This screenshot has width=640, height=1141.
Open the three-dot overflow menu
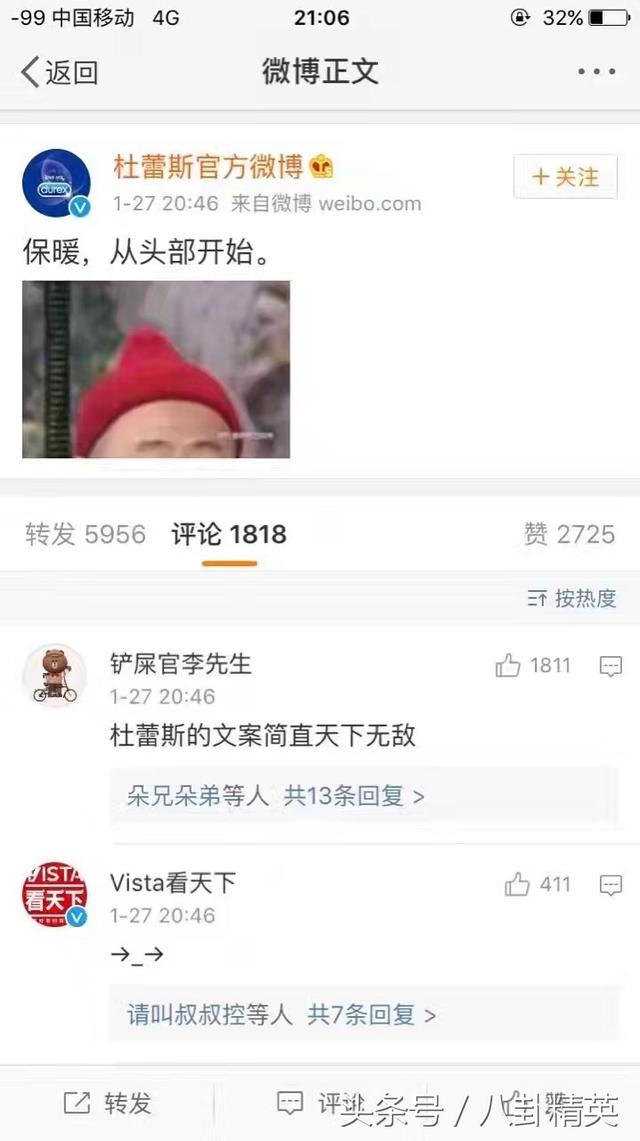(596, 71)
